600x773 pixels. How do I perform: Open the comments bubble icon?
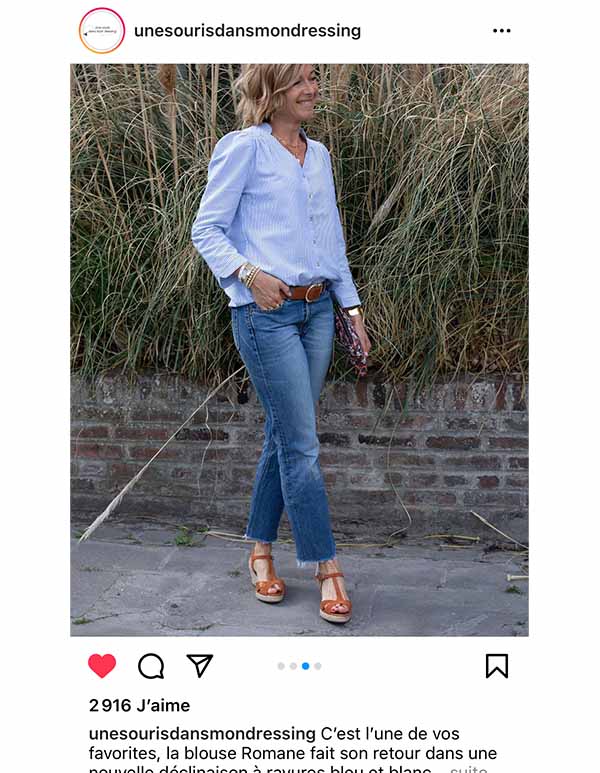tap(151, 666)
